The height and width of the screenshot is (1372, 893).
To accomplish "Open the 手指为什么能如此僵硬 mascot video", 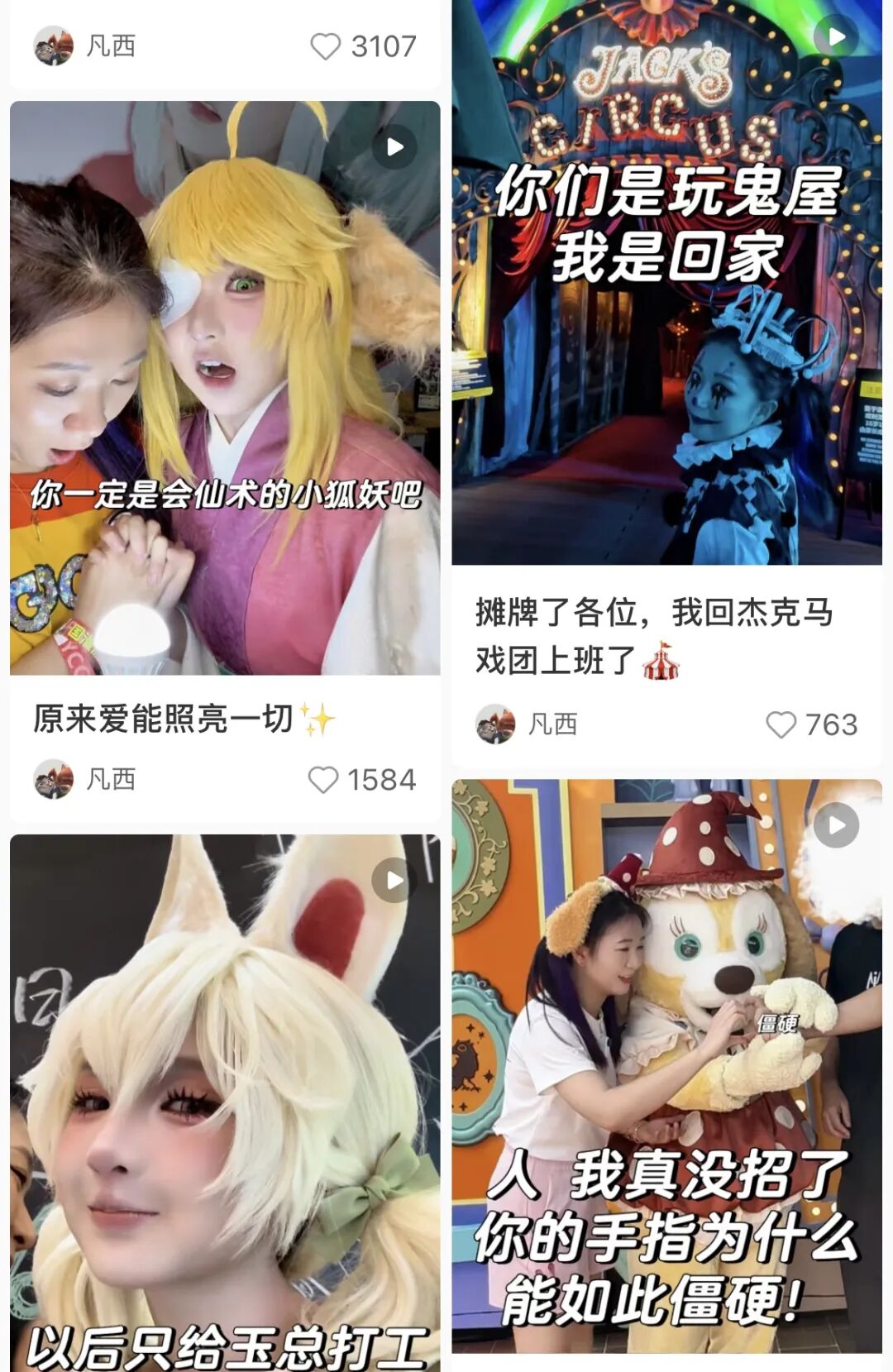I will [x=666, y=1067].
